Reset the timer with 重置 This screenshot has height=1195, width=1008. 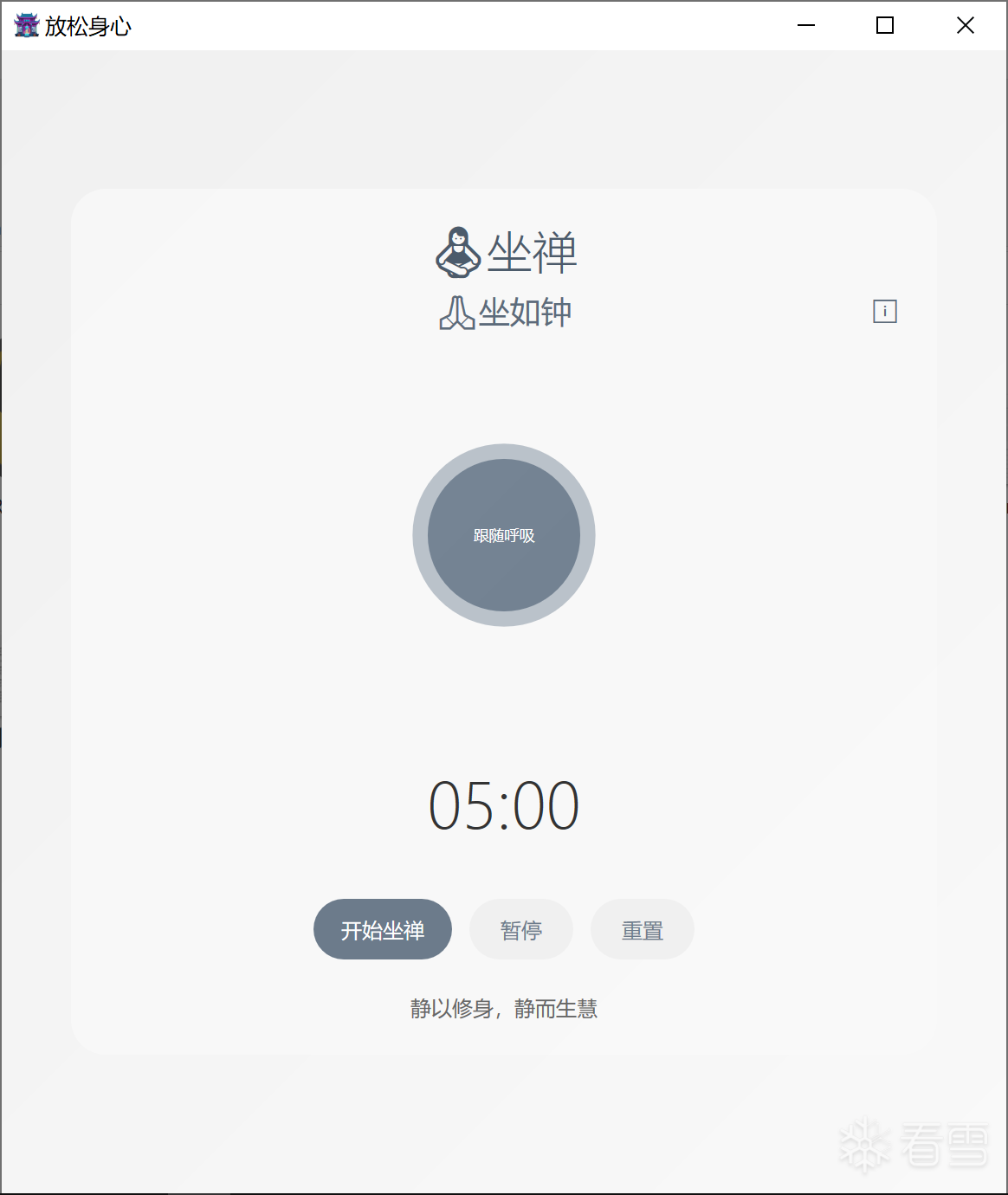(642, 930)
